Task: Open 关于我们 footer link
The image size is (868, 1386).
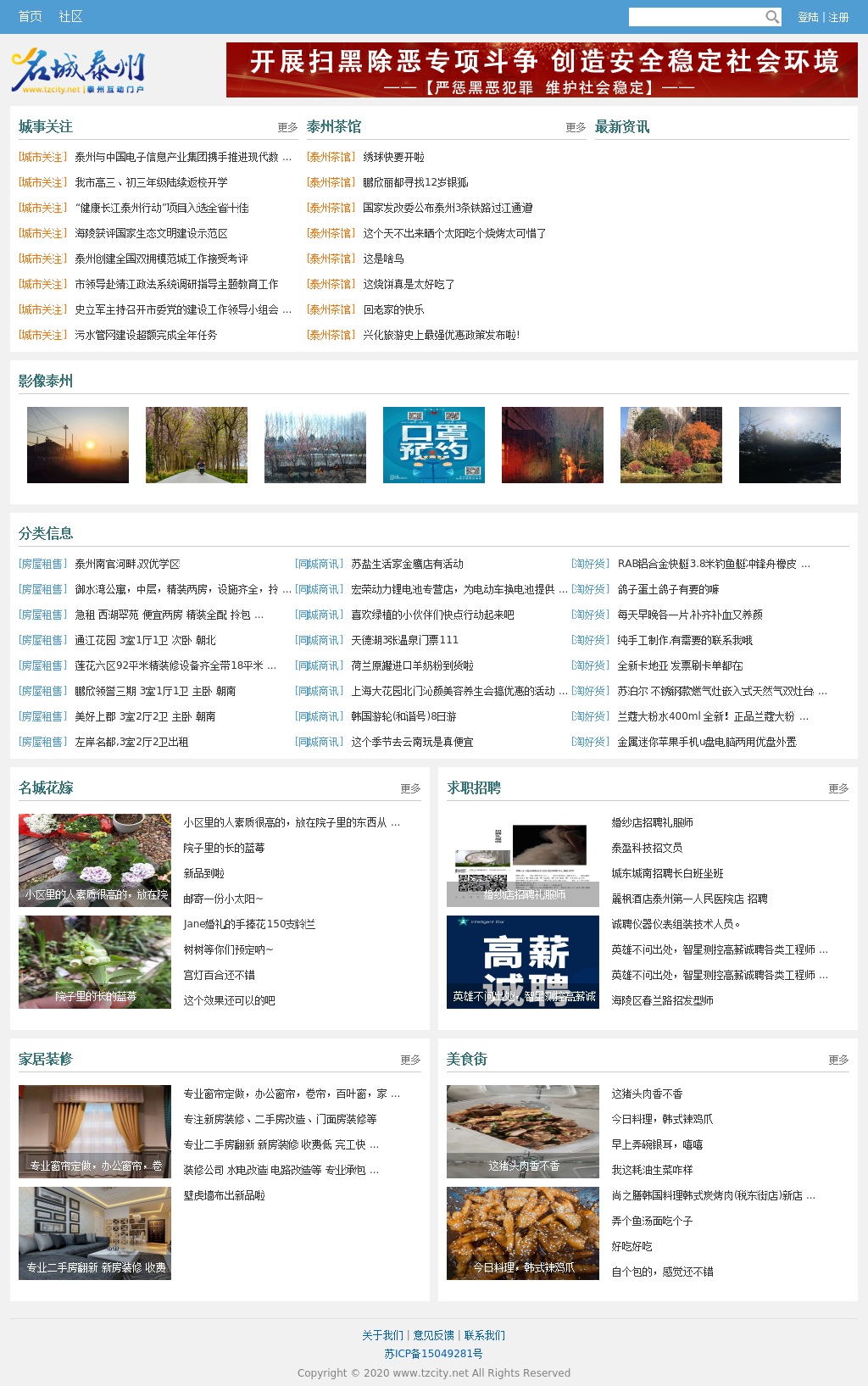Action: [382, 1335]
